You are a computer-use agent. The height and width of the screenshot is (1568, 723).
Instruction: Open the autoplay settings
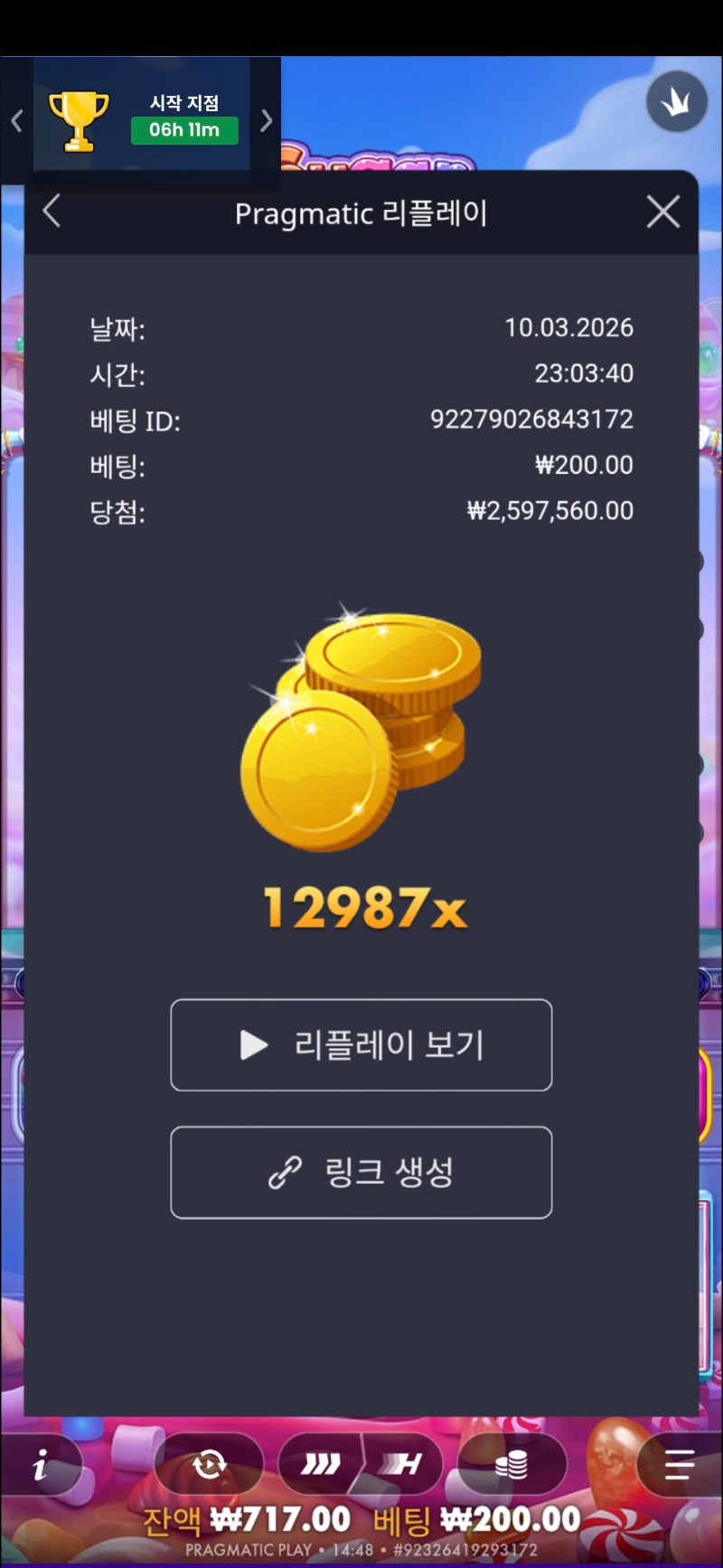pyautogui.click(x=209, y=1463)
